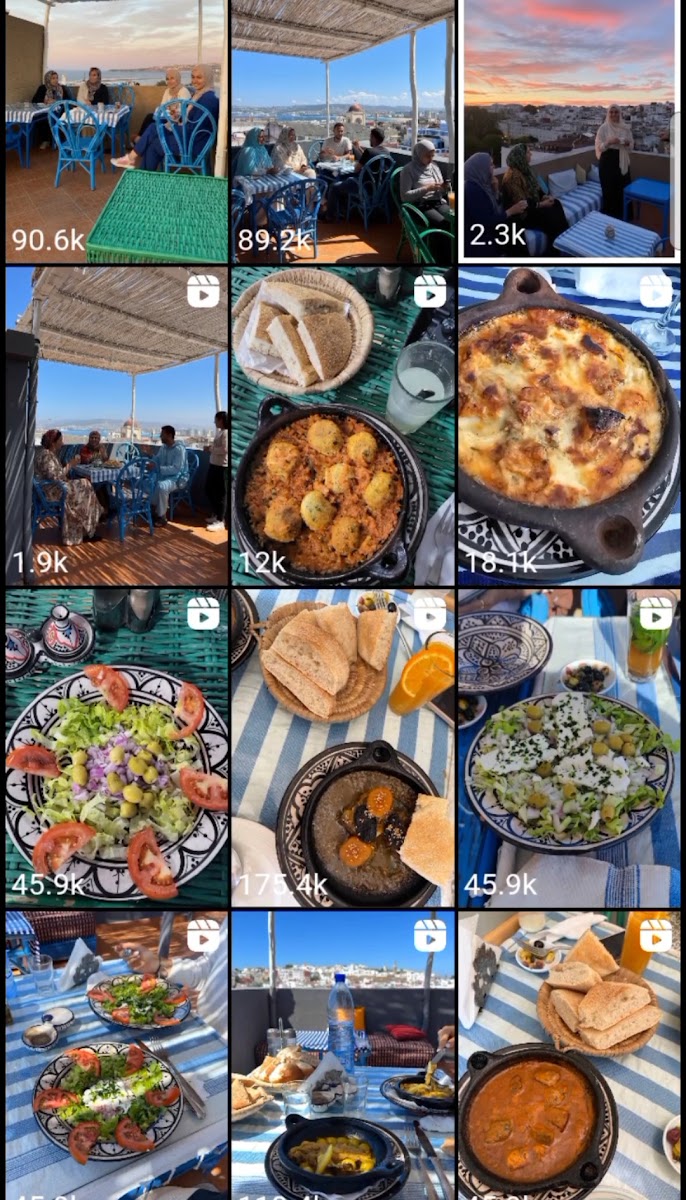
Task: Play the rooftop reel with 89.2k views
Action: point(343,130)
